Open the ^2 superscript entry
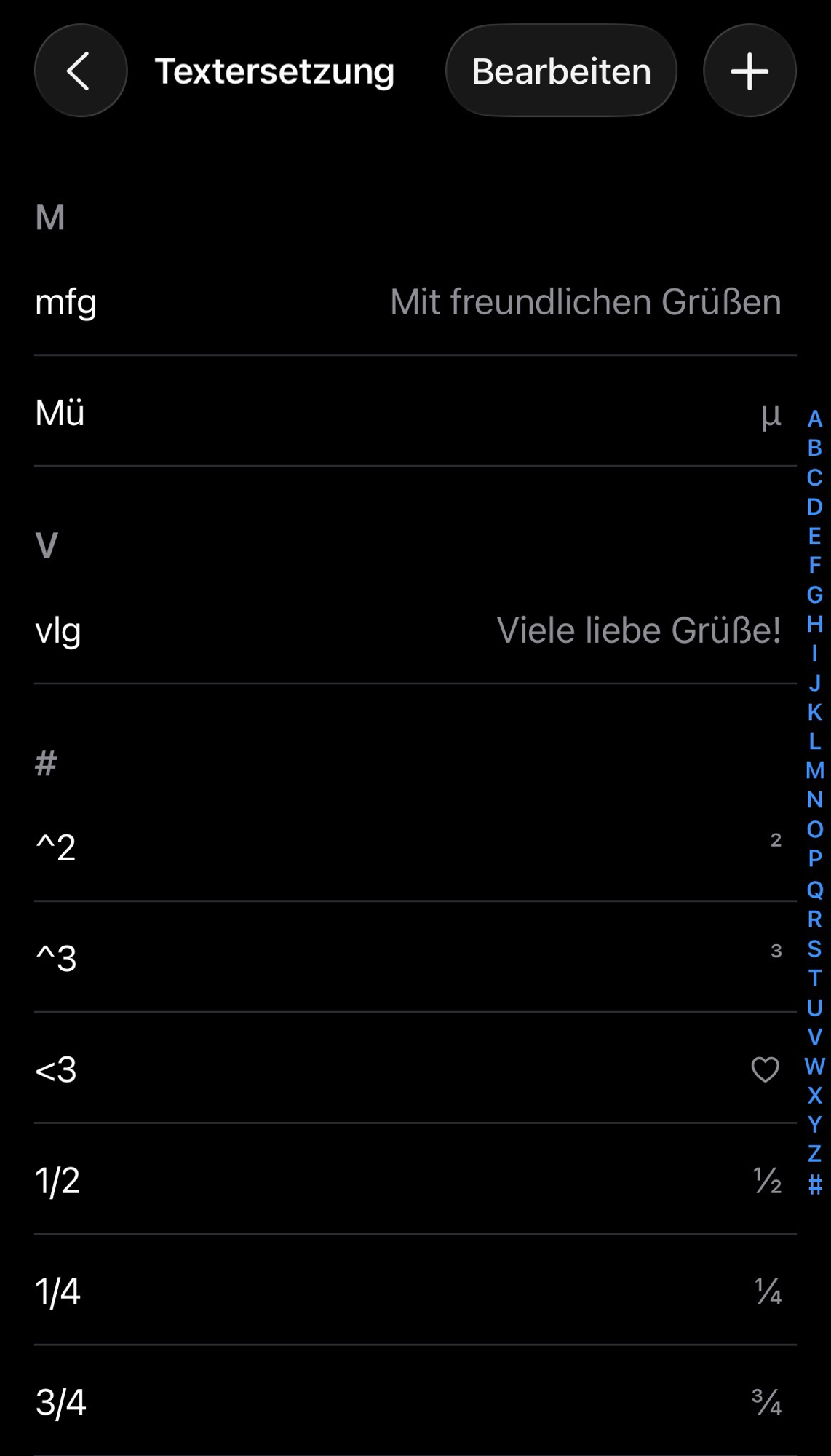831x1456 pixels. (407, 847)
